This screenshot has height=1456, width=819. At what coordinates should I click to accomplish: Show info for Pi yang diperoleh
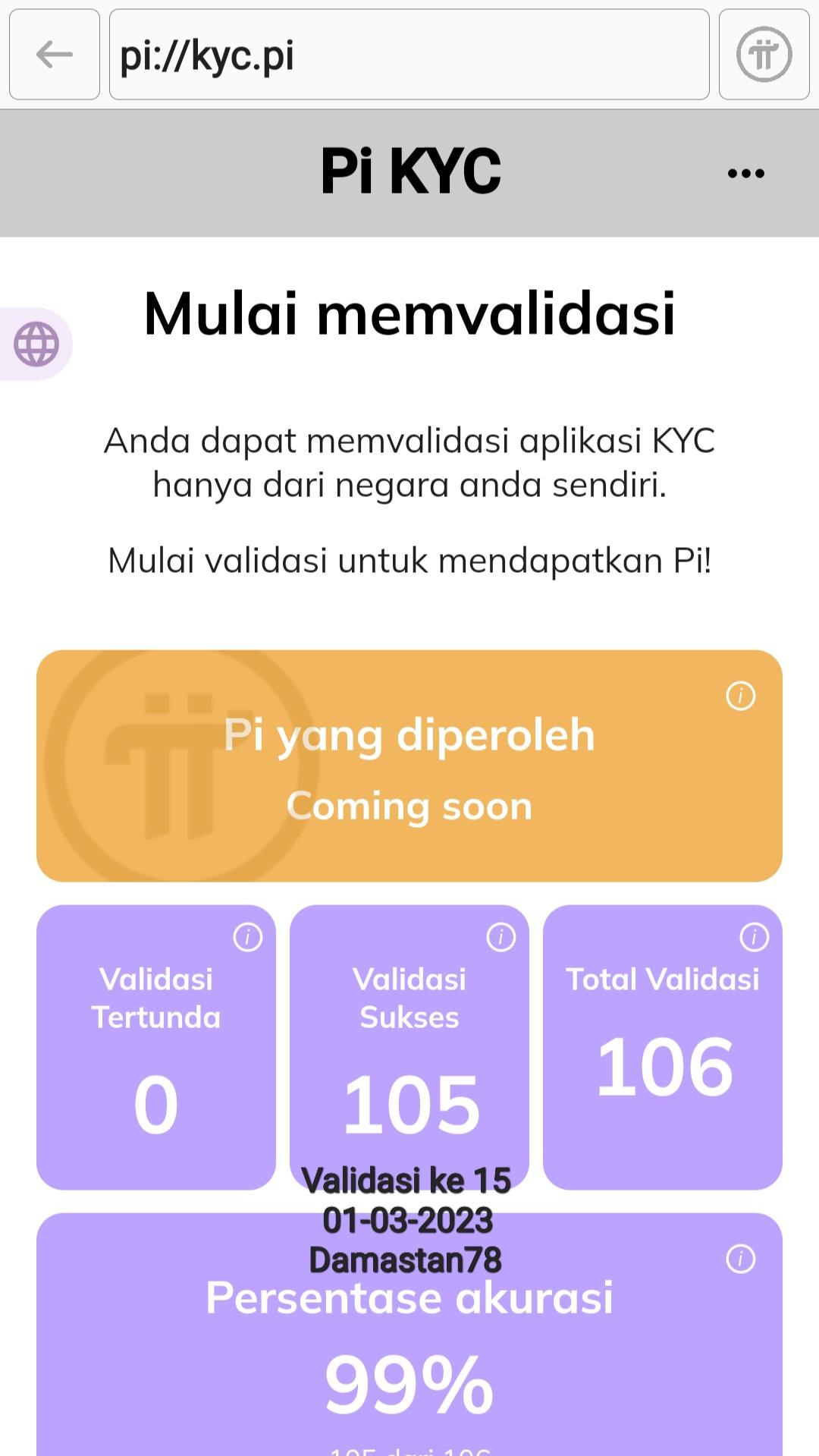coord(741,695)
